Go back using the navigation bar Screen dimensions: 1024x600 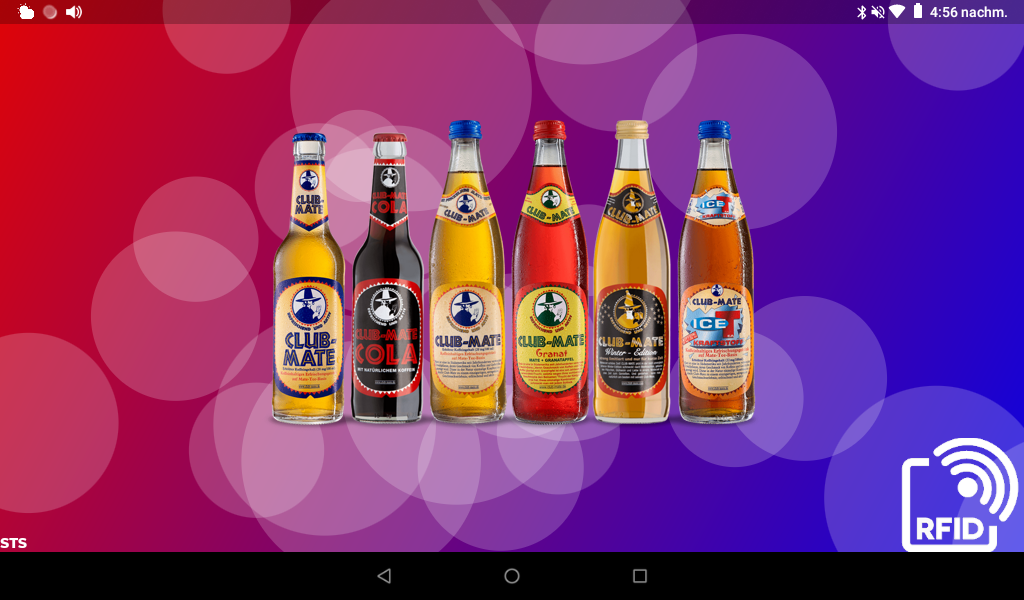[x=384, y=576]
